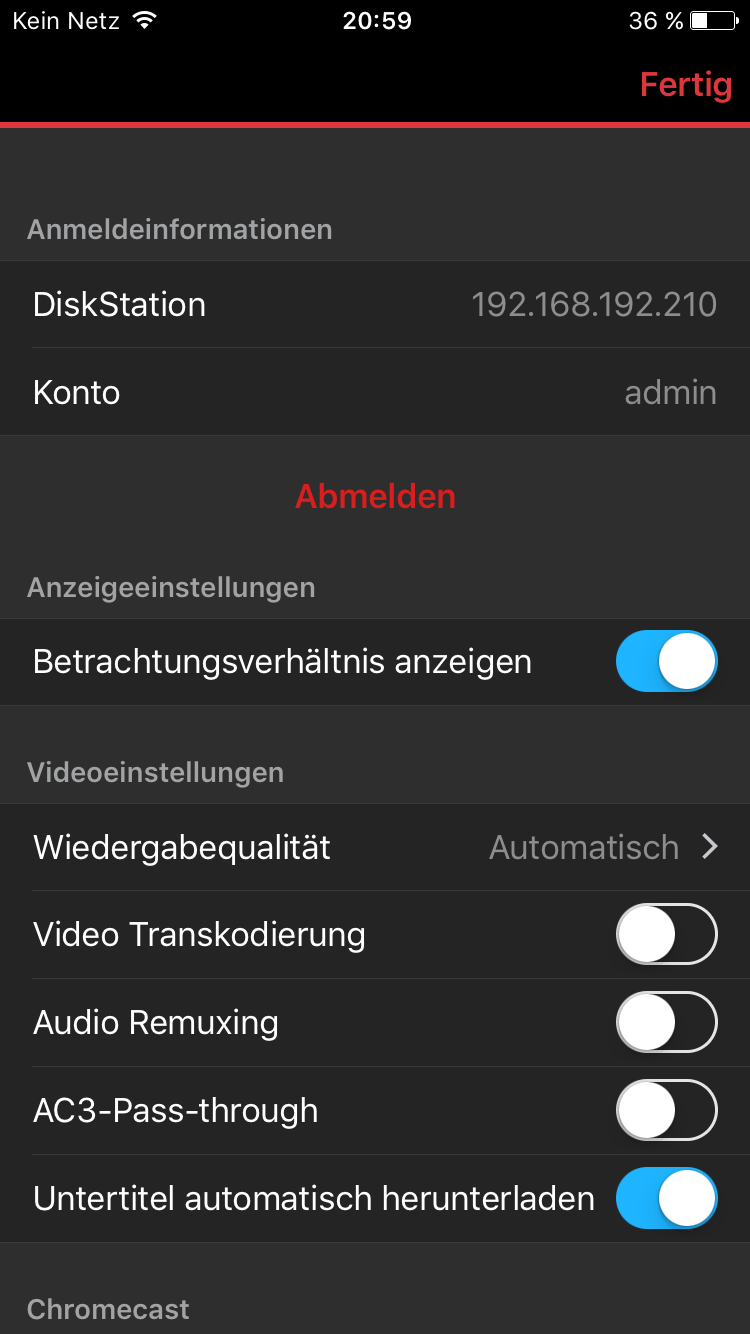750x1334 pixels.
Task: Turn on Audio Remuxing
Action: point(666,1023)
